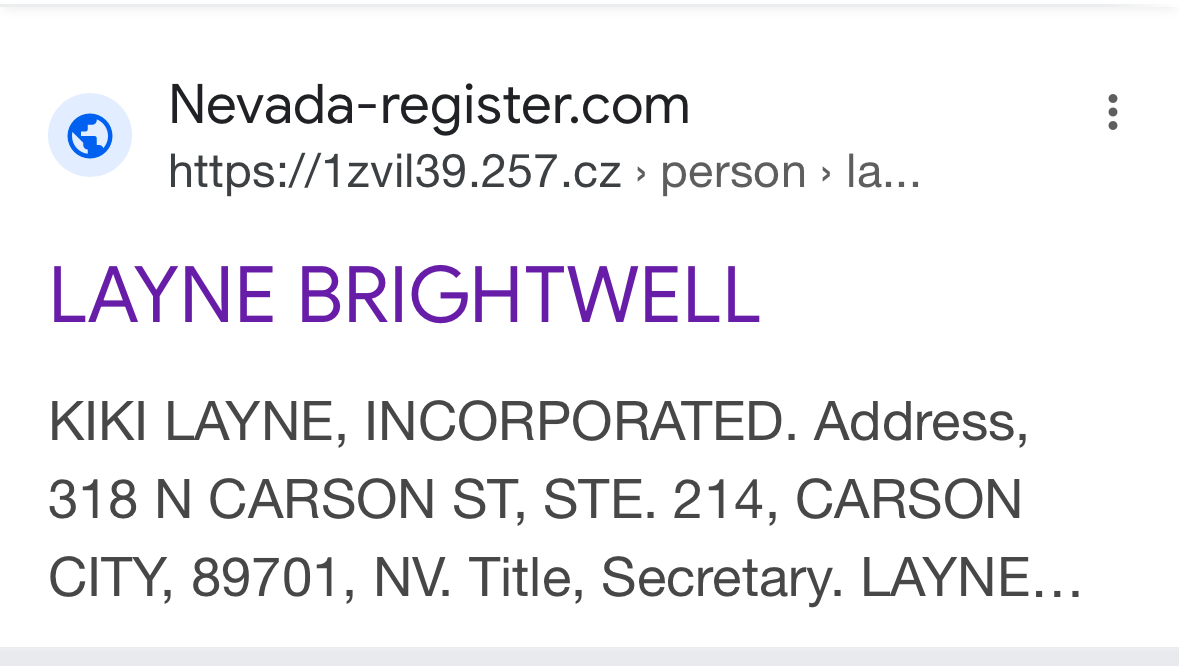The height and width of the screenshot is (666, 1179).
Task: Open the three-dot menu for Nevada-register.com
Action: tap(1112, 113)
